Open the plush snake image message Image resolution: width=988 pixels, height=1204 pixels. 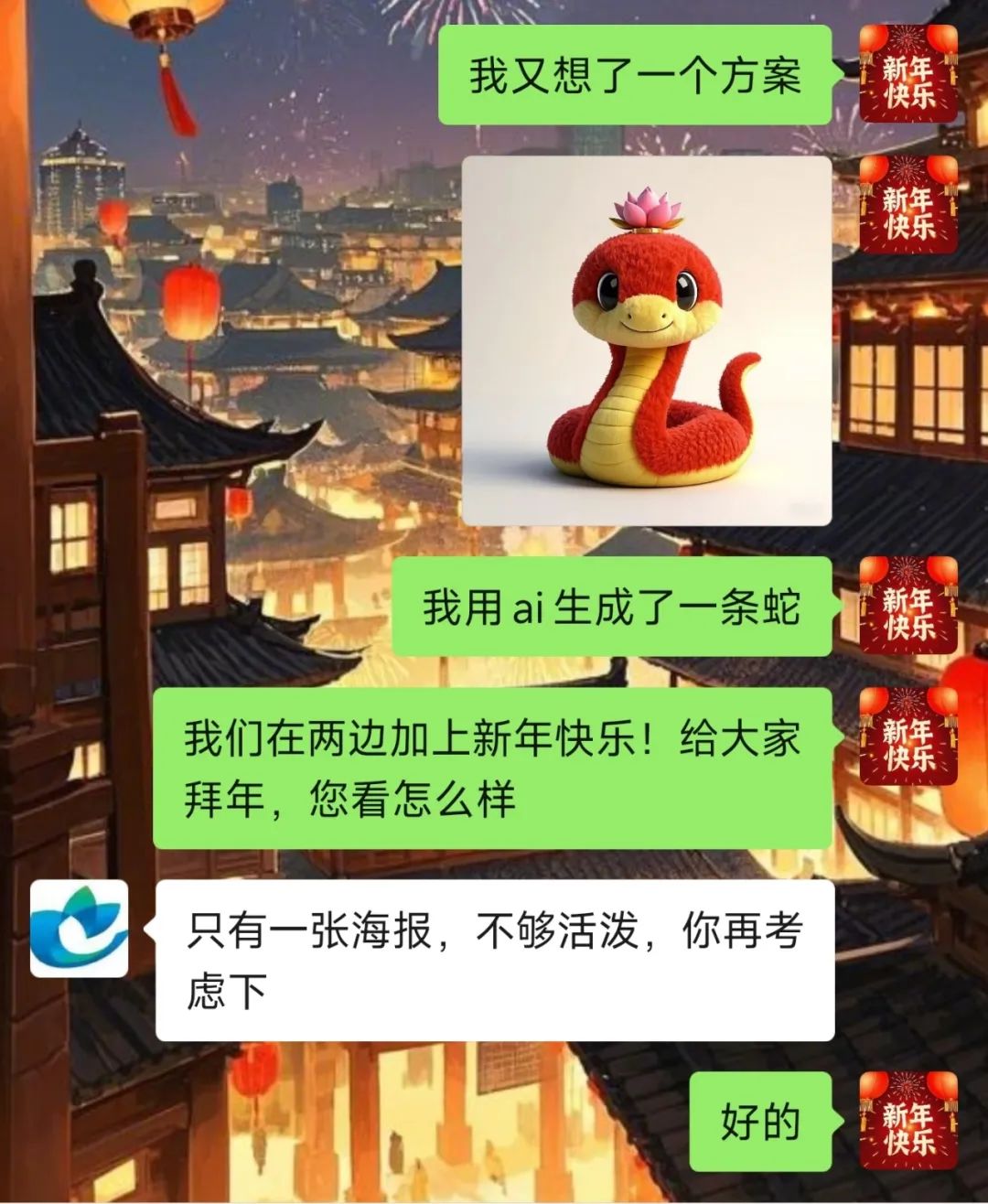[647, 340]
